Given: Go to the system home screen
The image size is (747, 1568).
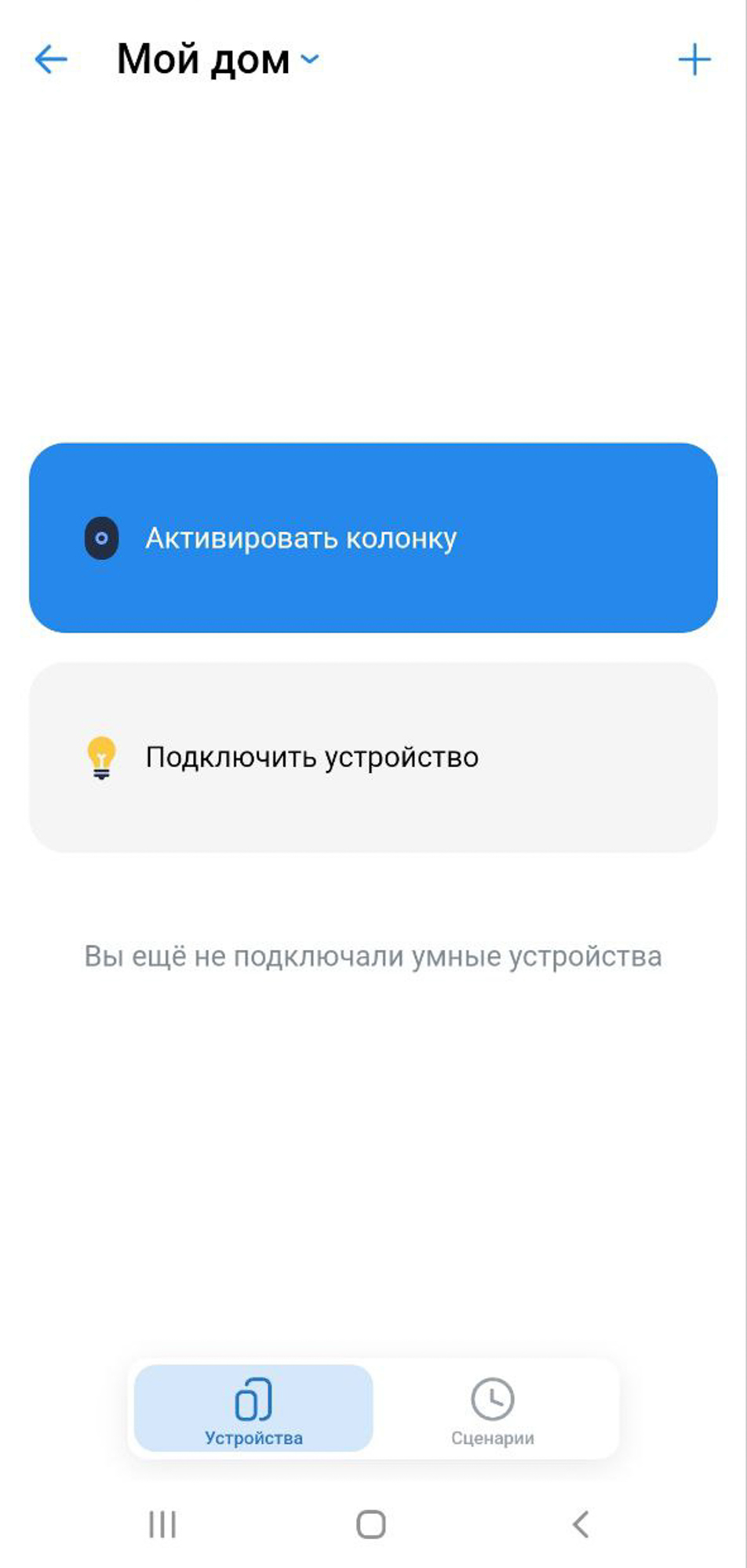Looking at the screenshot, I should (x=371, y=1524).
